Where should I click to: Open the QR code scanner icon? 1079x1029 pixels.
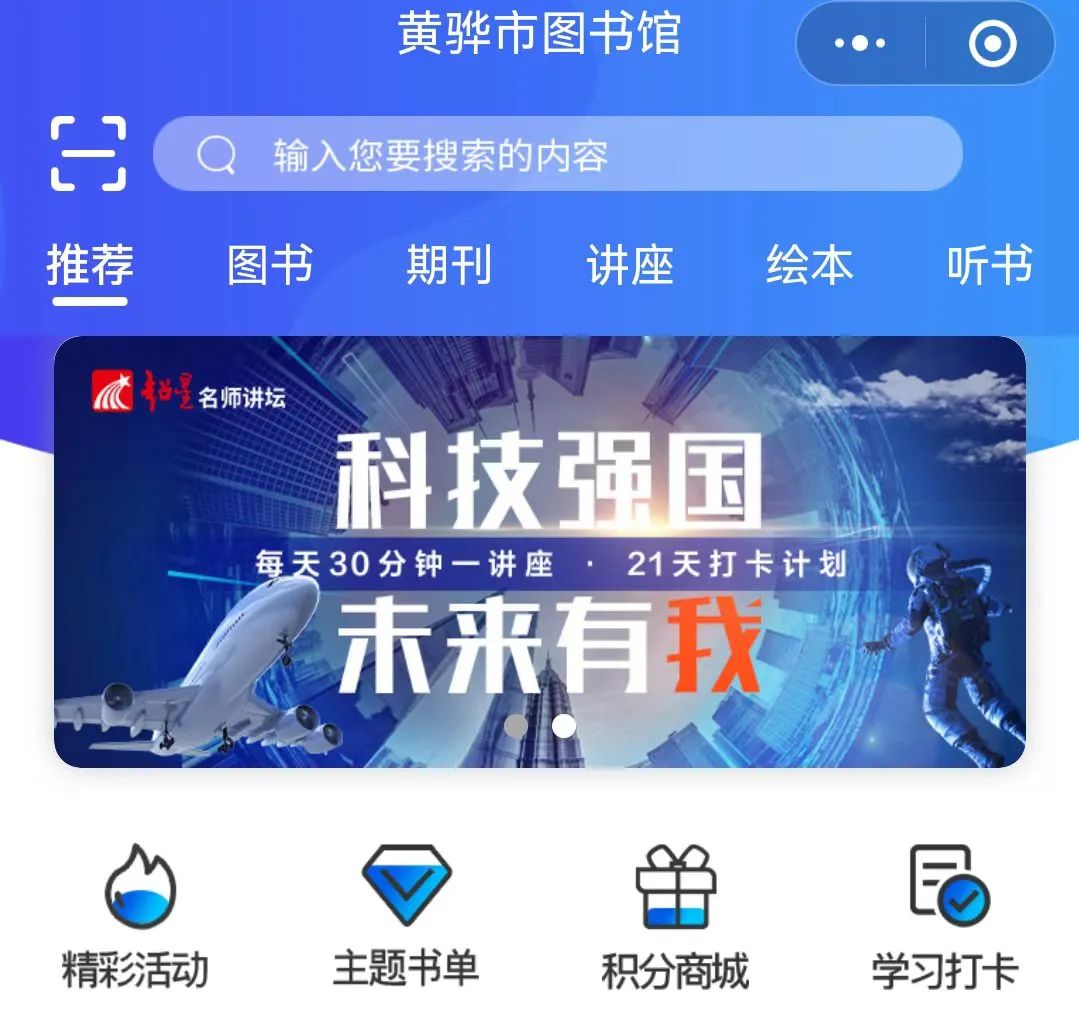click(x=88, y=153)
